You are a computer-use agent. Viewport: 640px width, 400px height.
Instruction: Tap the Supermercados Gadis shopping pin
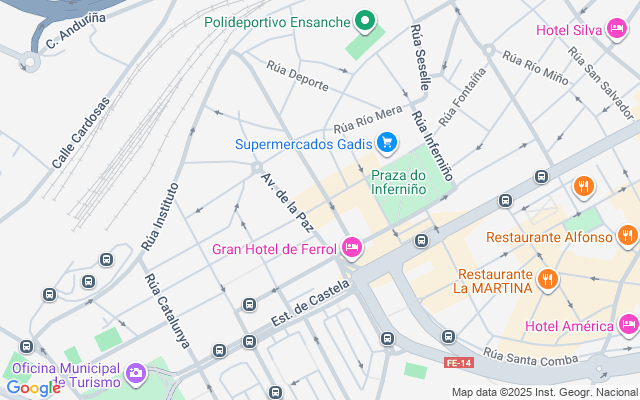[x=387, y=143]
